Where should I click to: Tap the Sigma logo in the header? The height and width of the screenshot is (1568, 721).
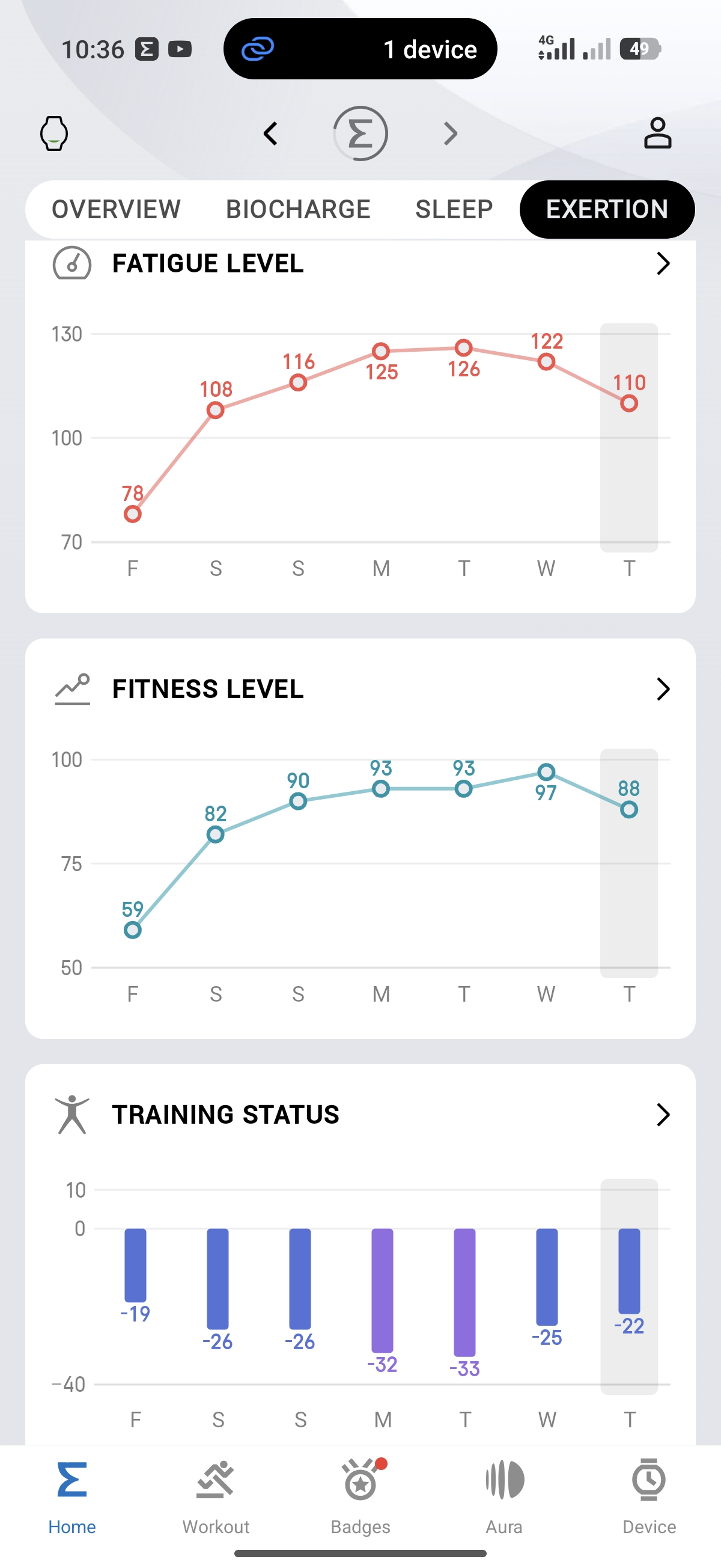[360, 133]
